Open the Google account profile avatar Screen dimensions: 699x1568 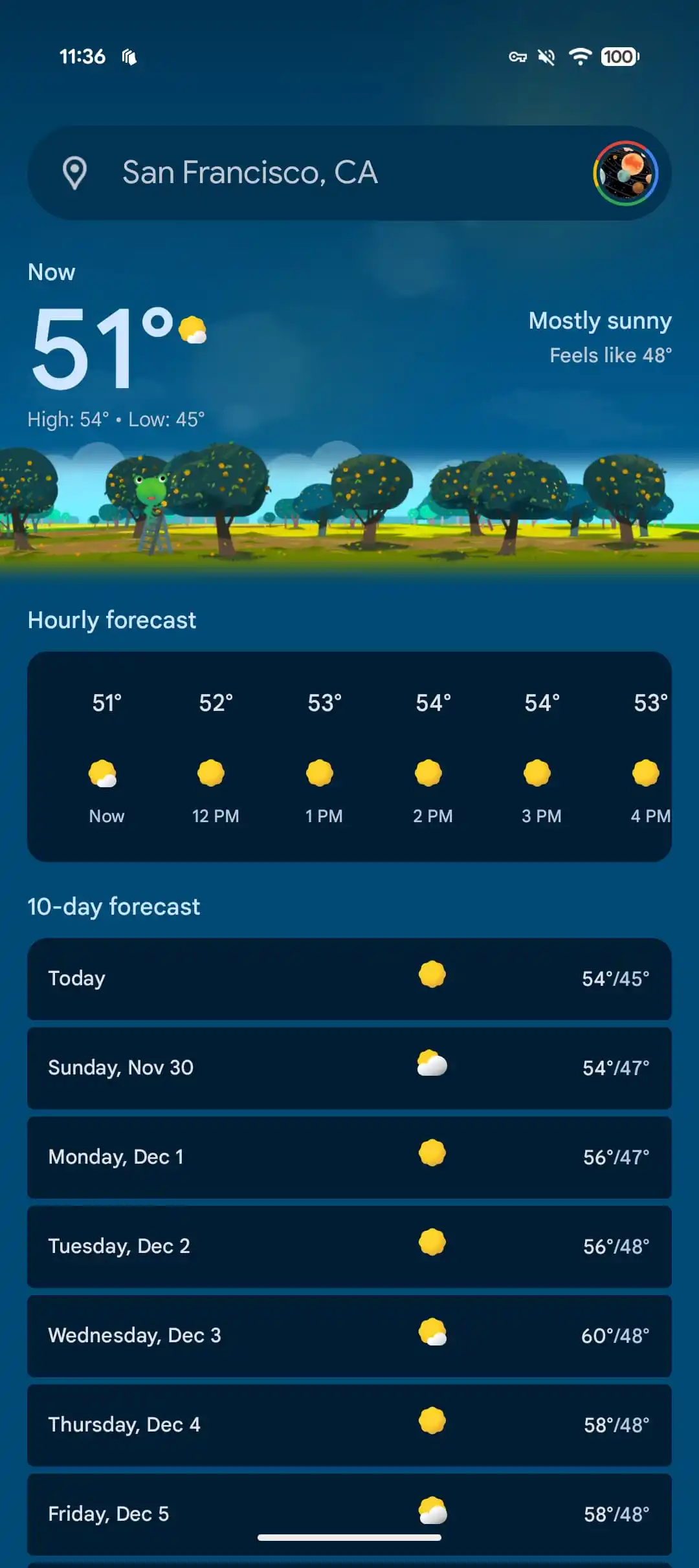coord(625,172)
